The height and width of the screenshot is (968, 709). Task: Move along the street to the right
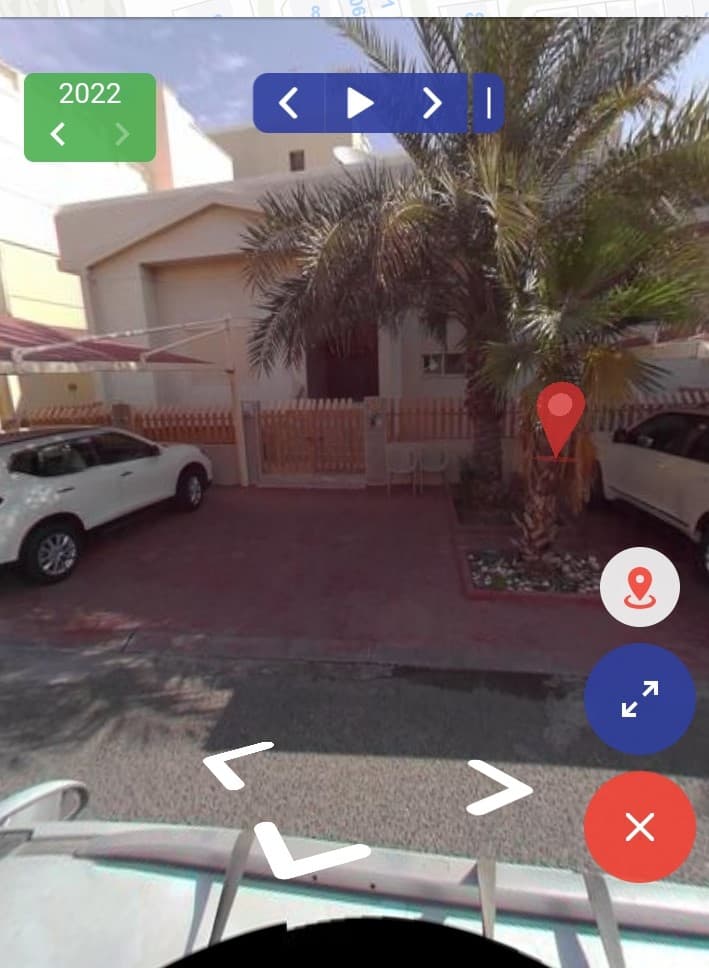[x=499, y=786]
